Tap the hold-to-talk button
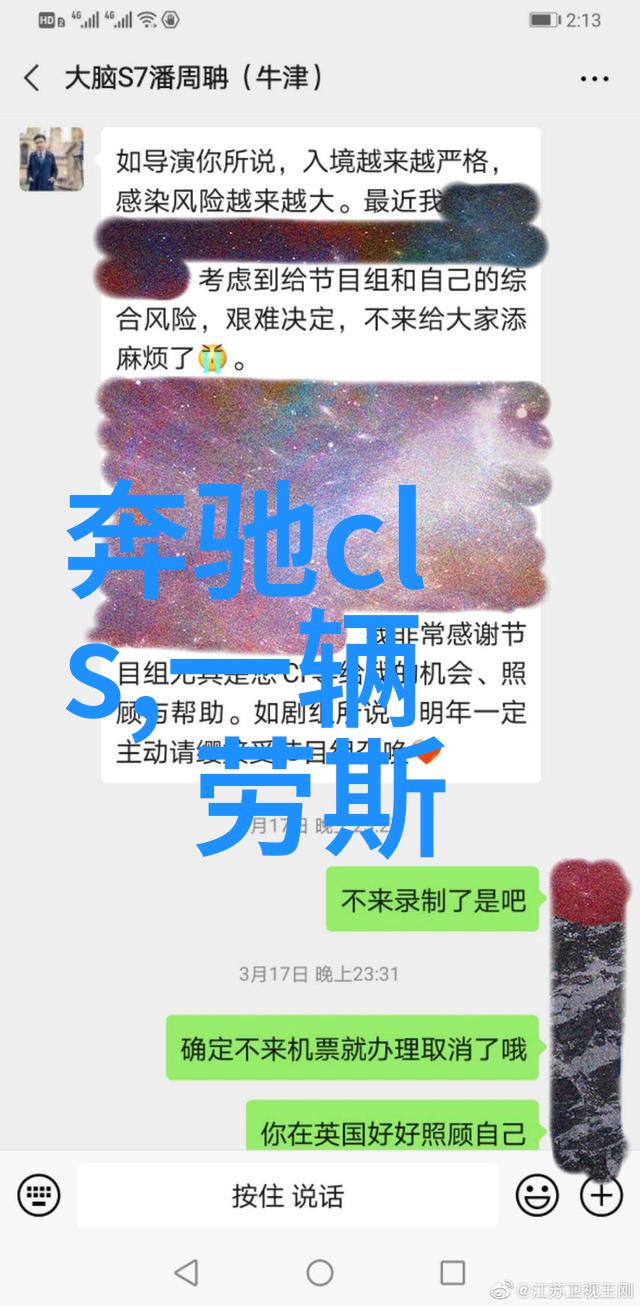 (288, 1194)
